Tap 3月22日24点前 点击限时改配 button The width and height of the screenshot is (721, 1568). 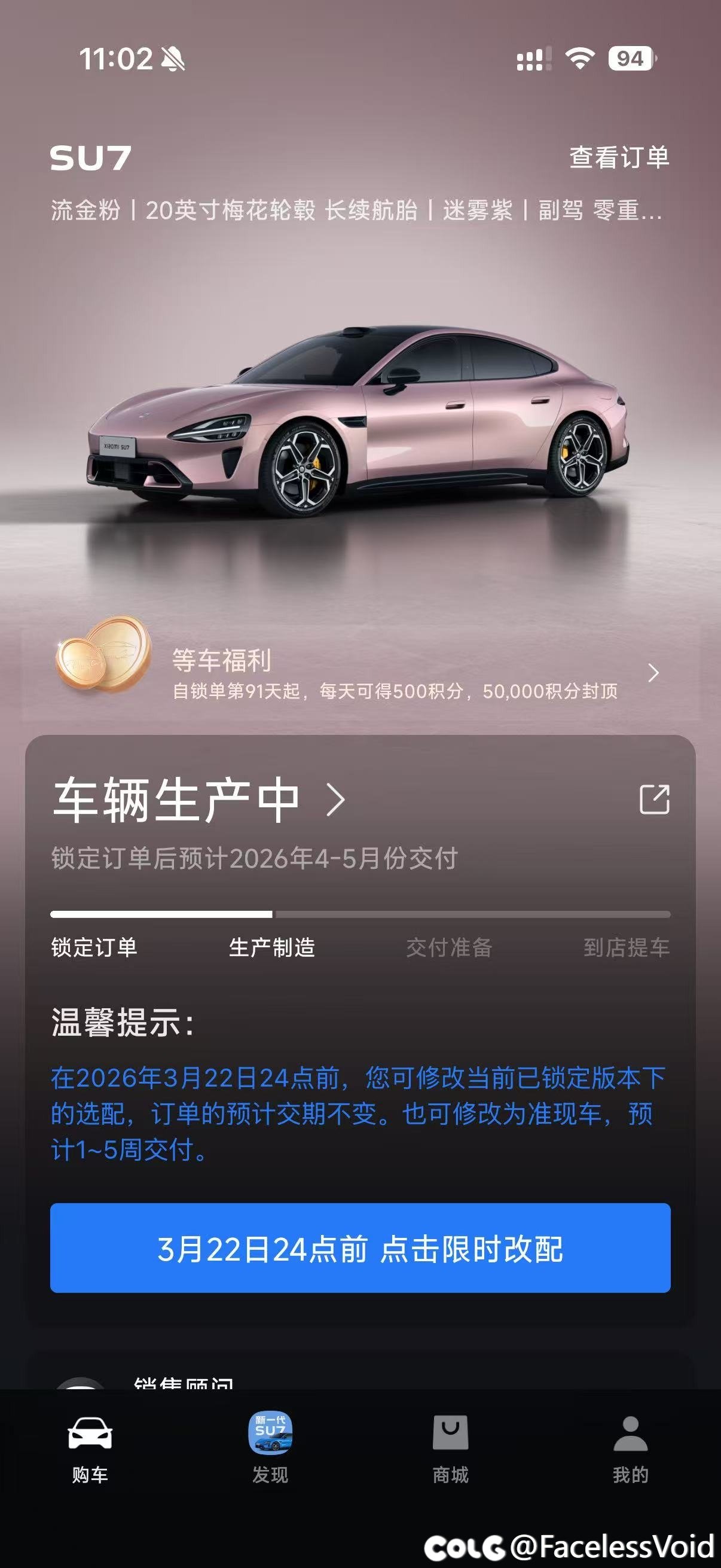click(x=360, y=1249)
